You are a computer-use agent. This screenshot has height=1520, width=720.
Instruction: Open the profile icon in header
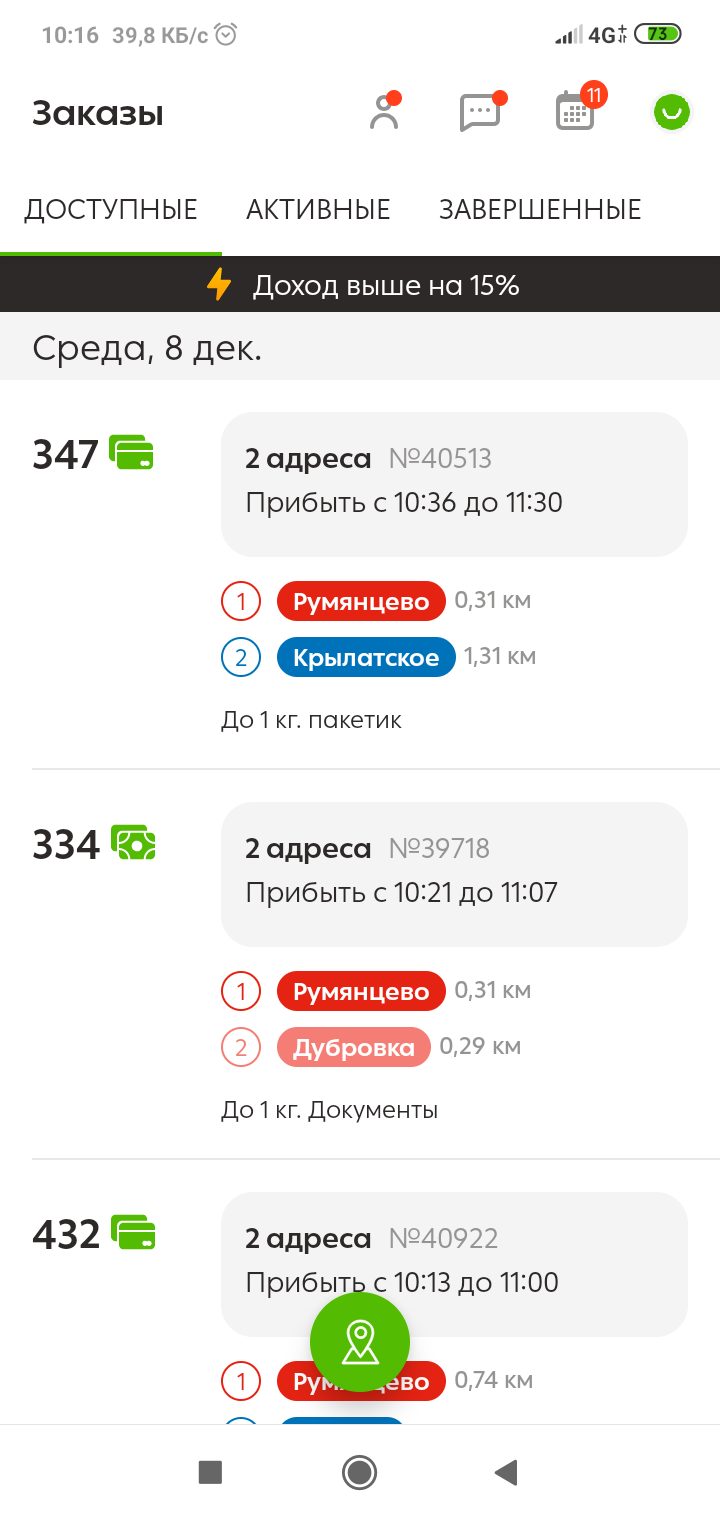pos(384,113)
